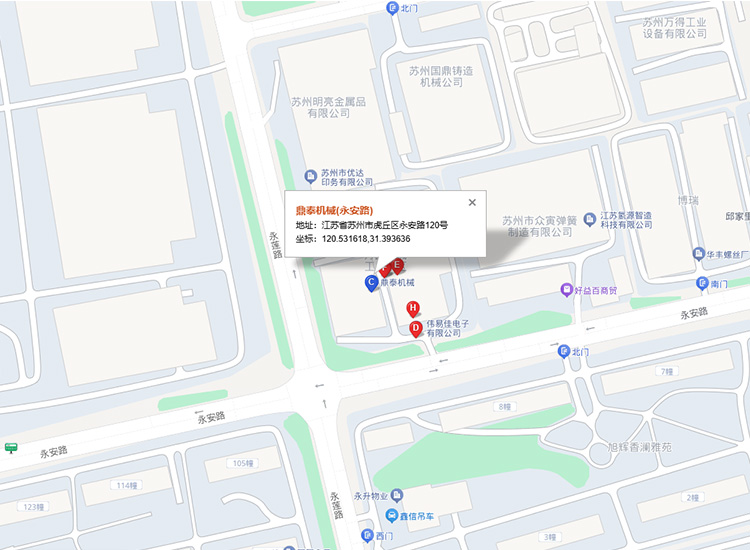The height and width of the screenshot is (550, 750).
Task: Close the 鼎泰机械 info popup
Action: coord(472,202)
